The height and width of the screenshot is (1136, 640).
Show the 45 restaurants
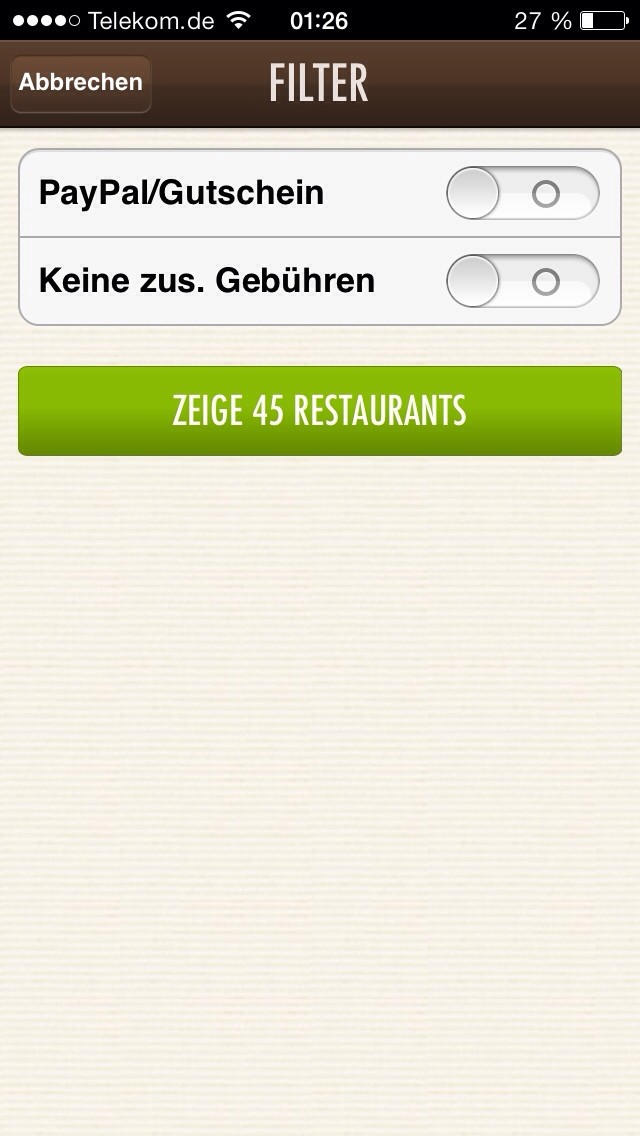[320, 411]
